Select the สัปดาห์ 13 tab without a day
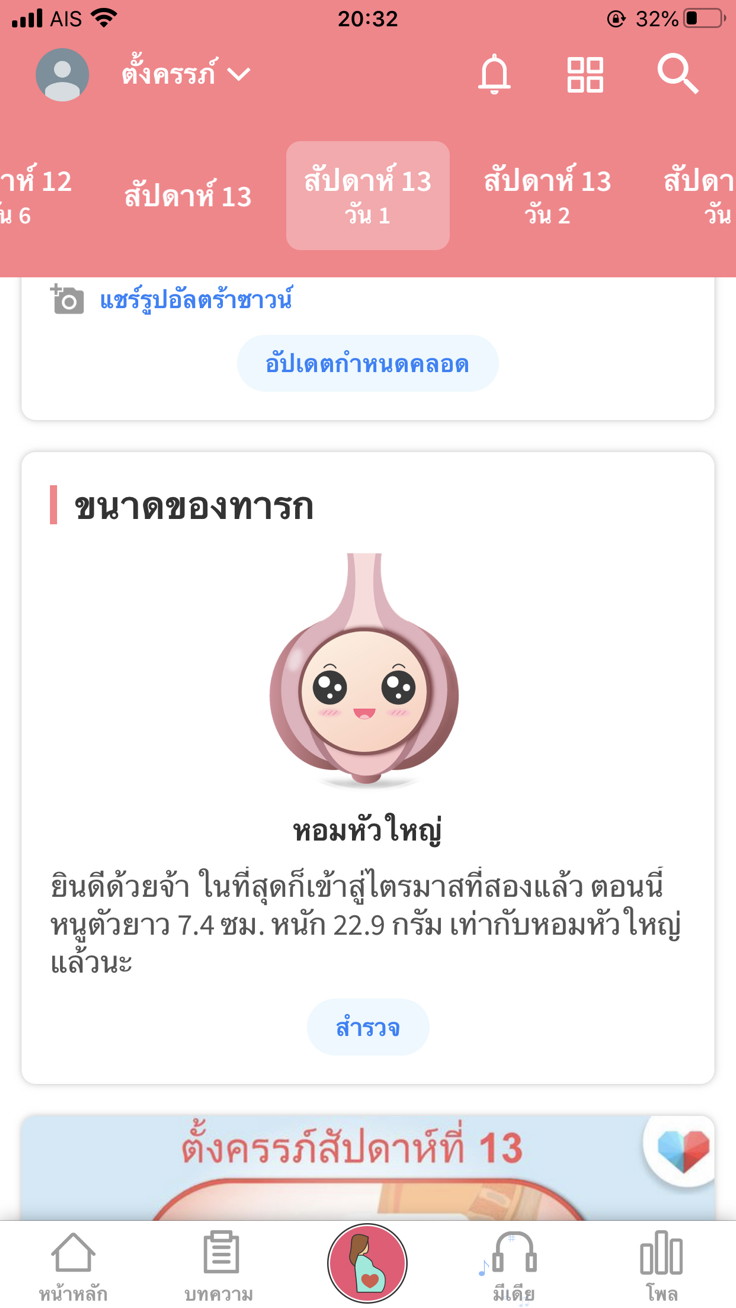Screen dimensions: 736x1308 tap(188, 196)
